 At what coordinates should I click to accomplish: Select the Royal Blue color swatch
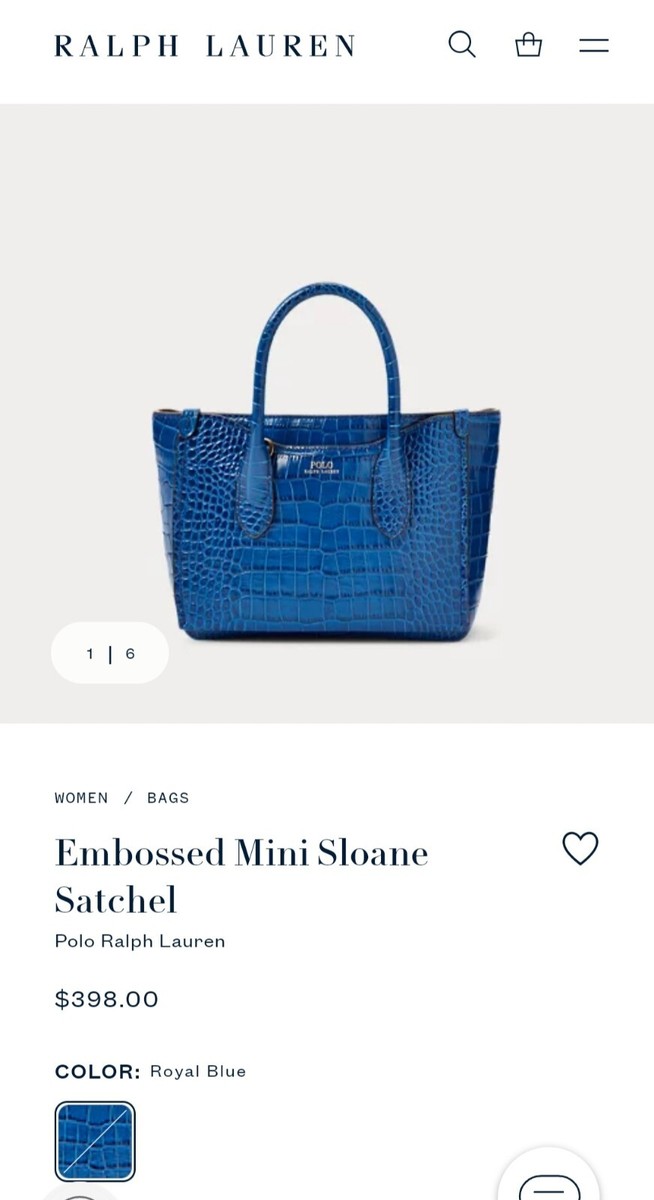pyautogui.click(x=95, y=1141)
